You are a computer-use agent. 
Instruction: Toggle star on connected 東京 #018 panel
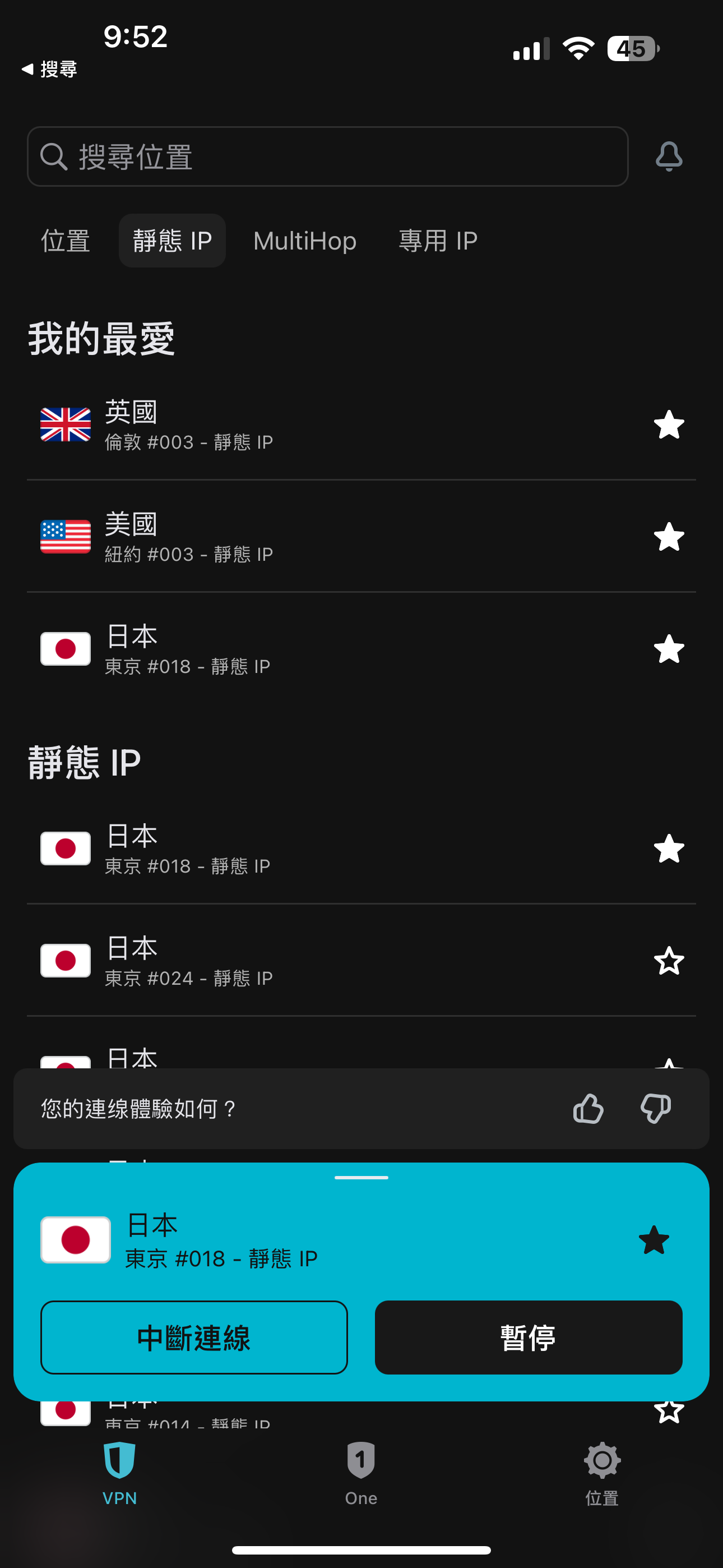pos(654,1240)
